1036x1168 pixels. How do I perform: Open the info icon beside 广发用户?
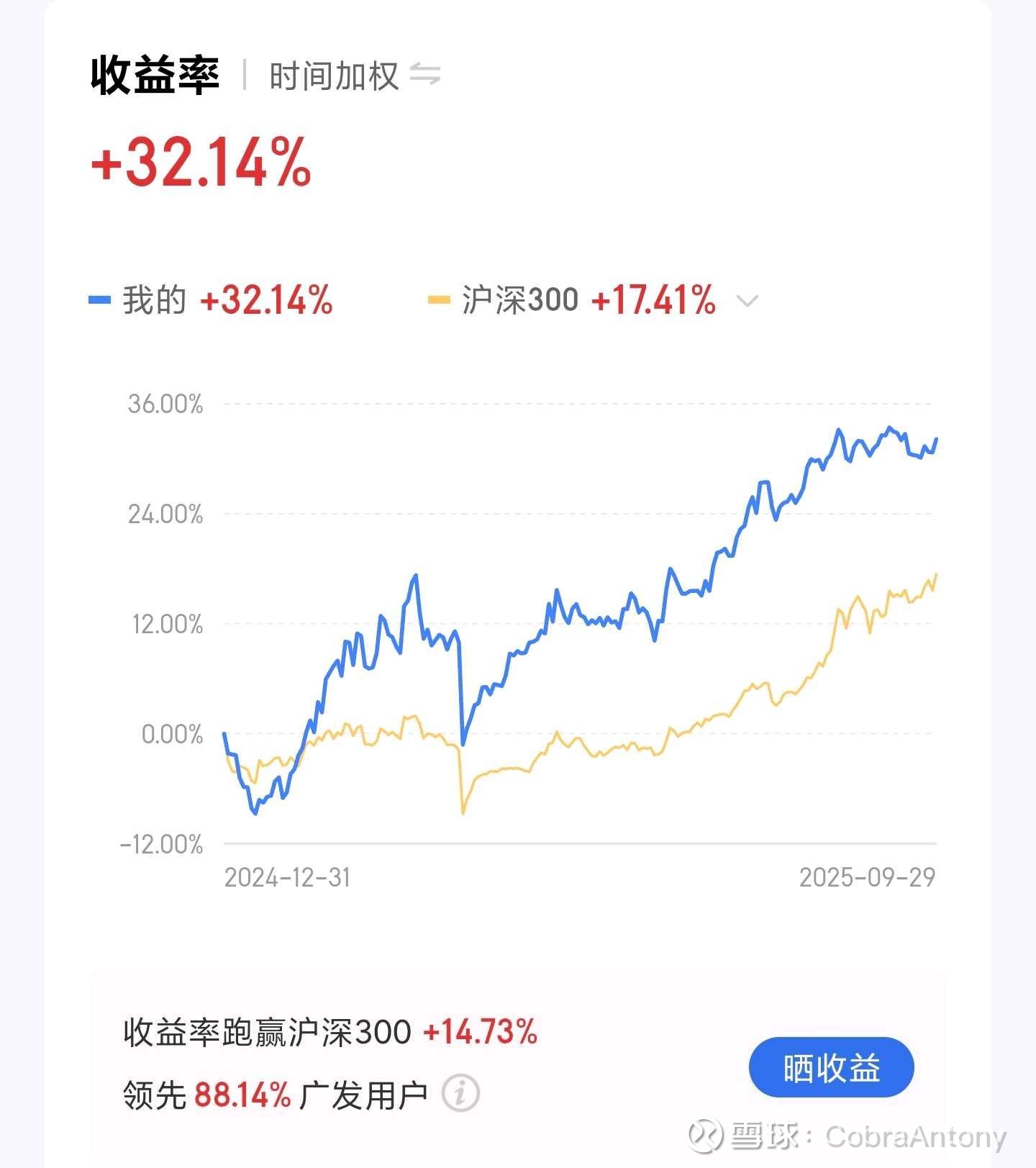click(x=460, y=1094)
